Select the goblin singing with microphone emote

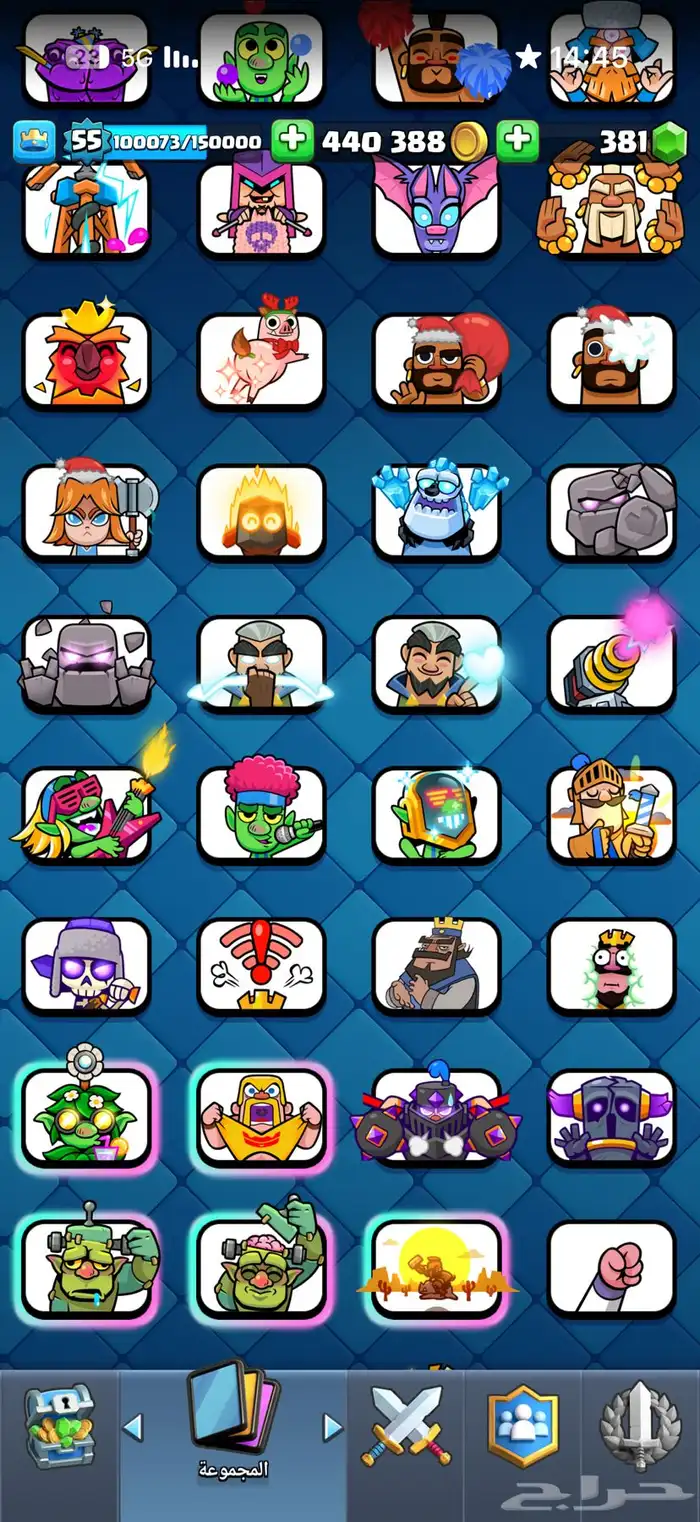pyautogui.click(x=261, y=814)
